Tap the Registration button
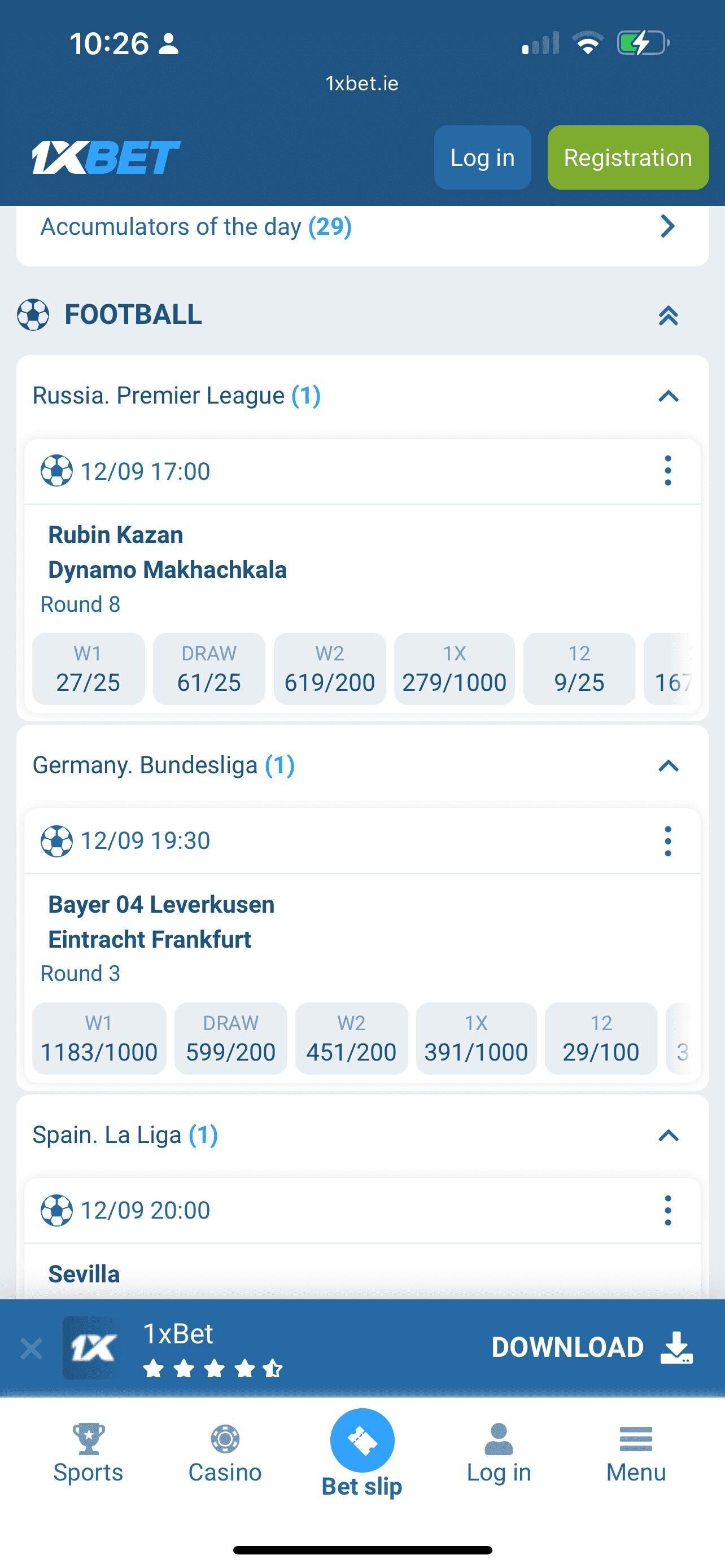The height and width of the screenshot is (1568, 725). (628, 157)
